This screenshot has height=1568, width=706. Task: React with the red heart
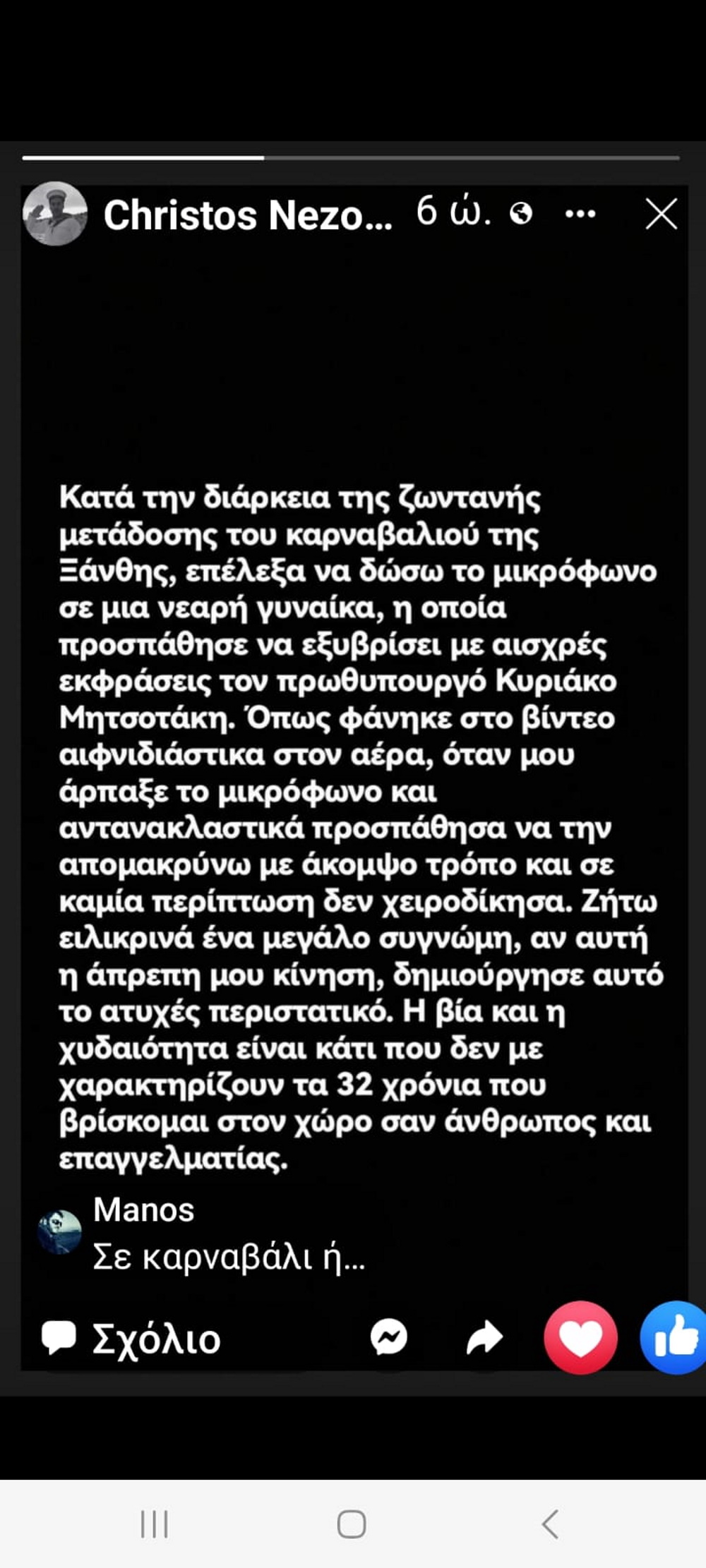[x=580, y=1337]
